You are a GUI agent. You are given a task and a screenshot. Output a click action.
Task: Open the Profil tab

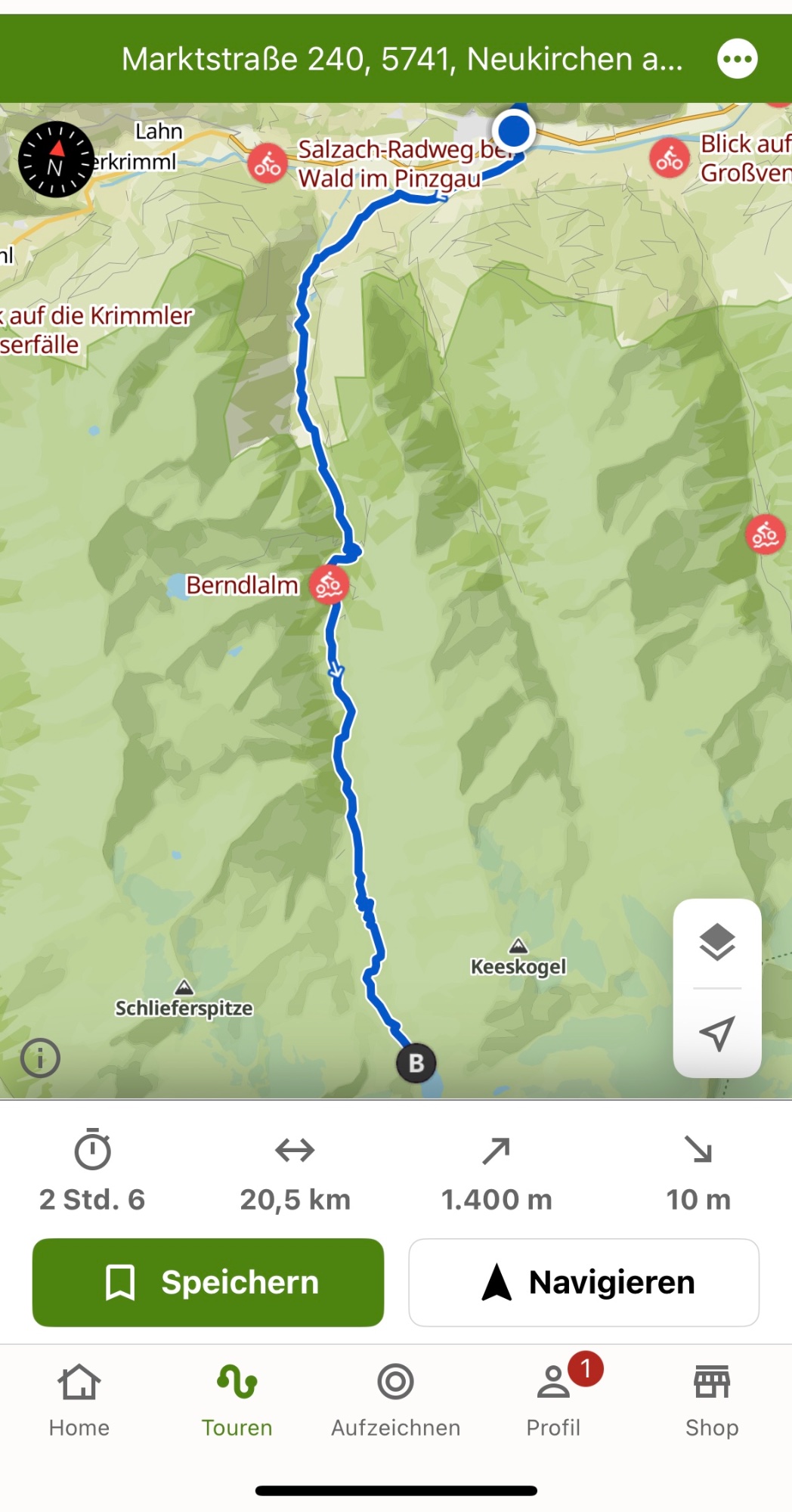pos(553,1400)
